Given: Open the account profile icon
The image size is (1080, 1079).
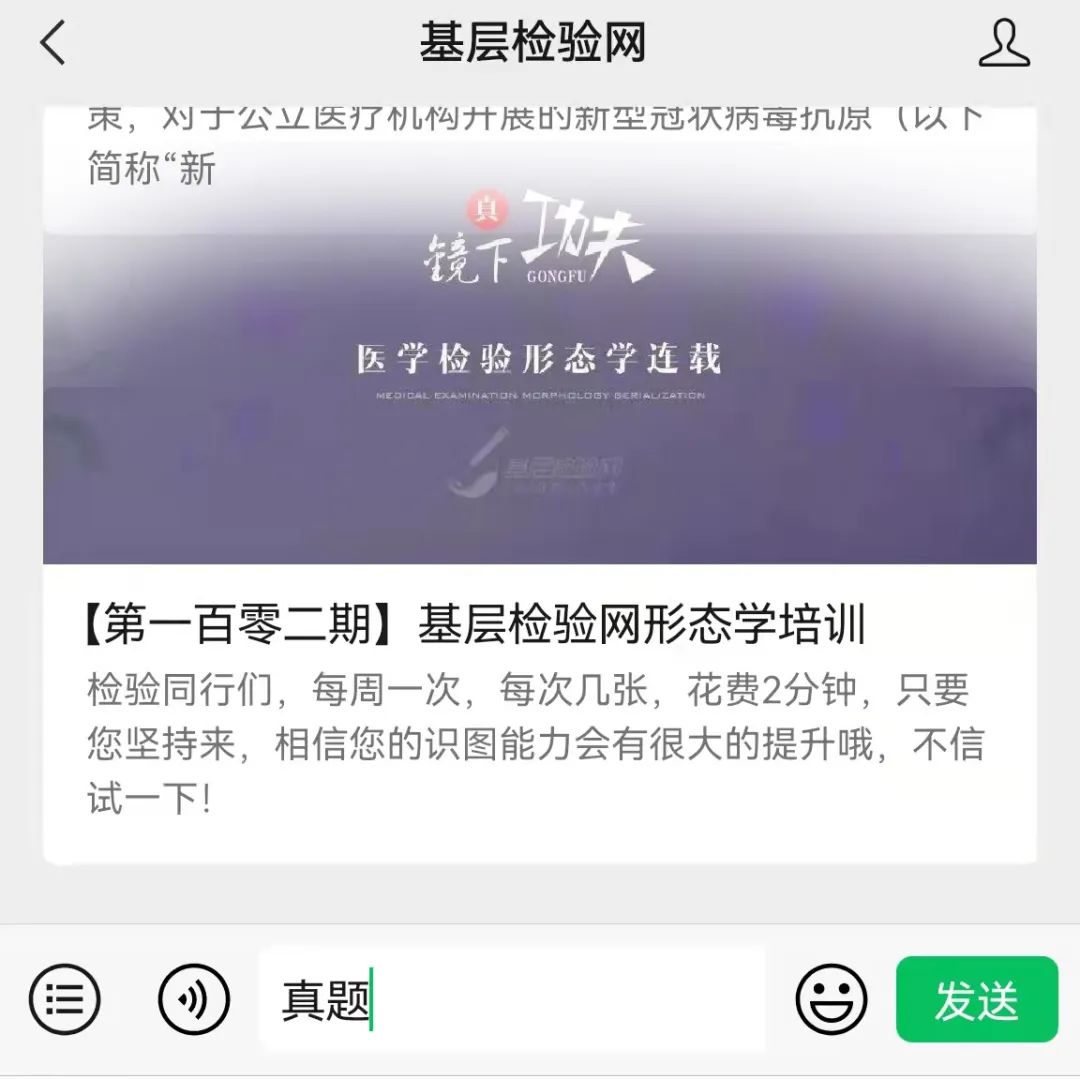Looking at the screenshot, I should tap(1003, 43).
